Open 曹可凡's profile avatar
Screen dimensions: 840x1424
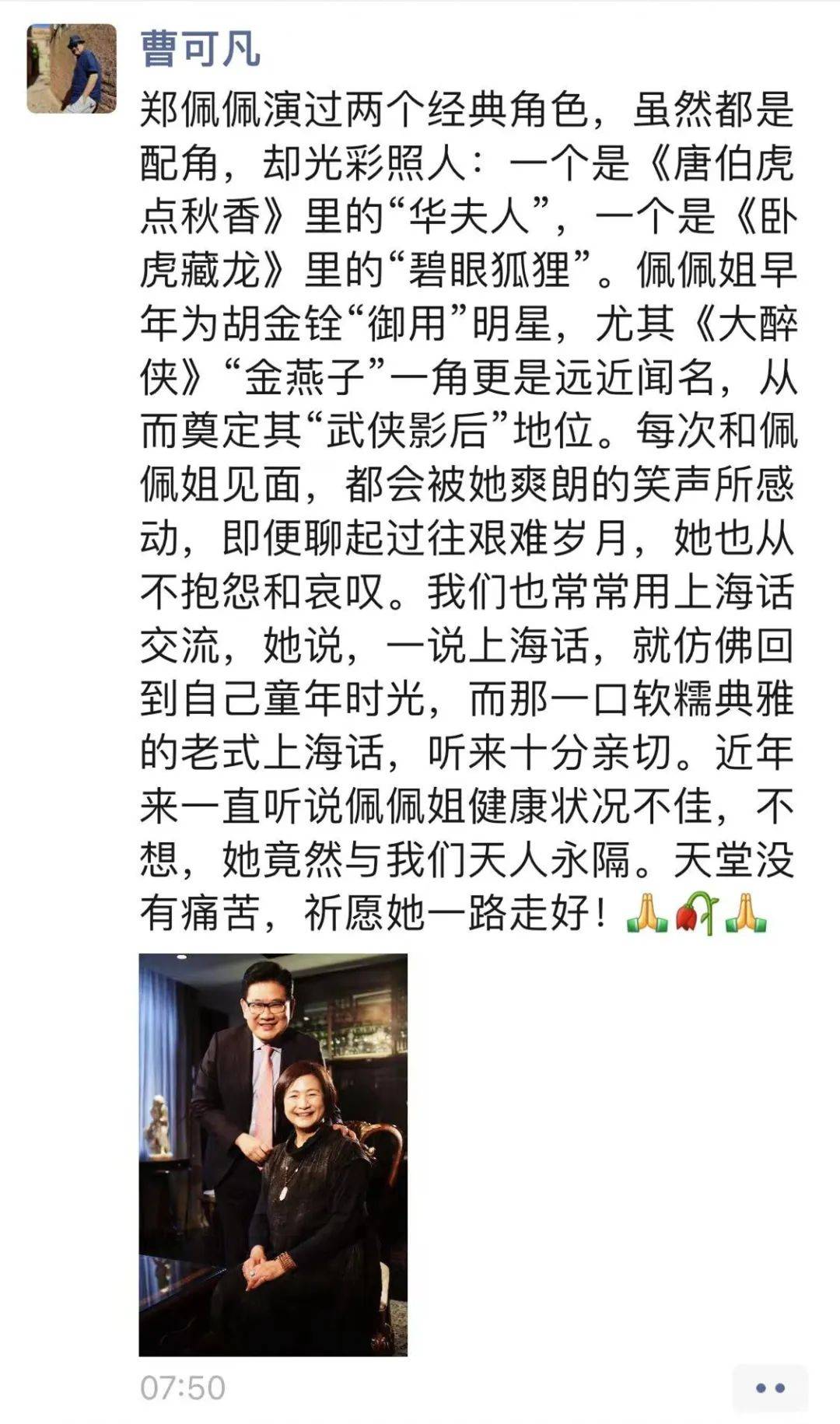pos(72,68)
